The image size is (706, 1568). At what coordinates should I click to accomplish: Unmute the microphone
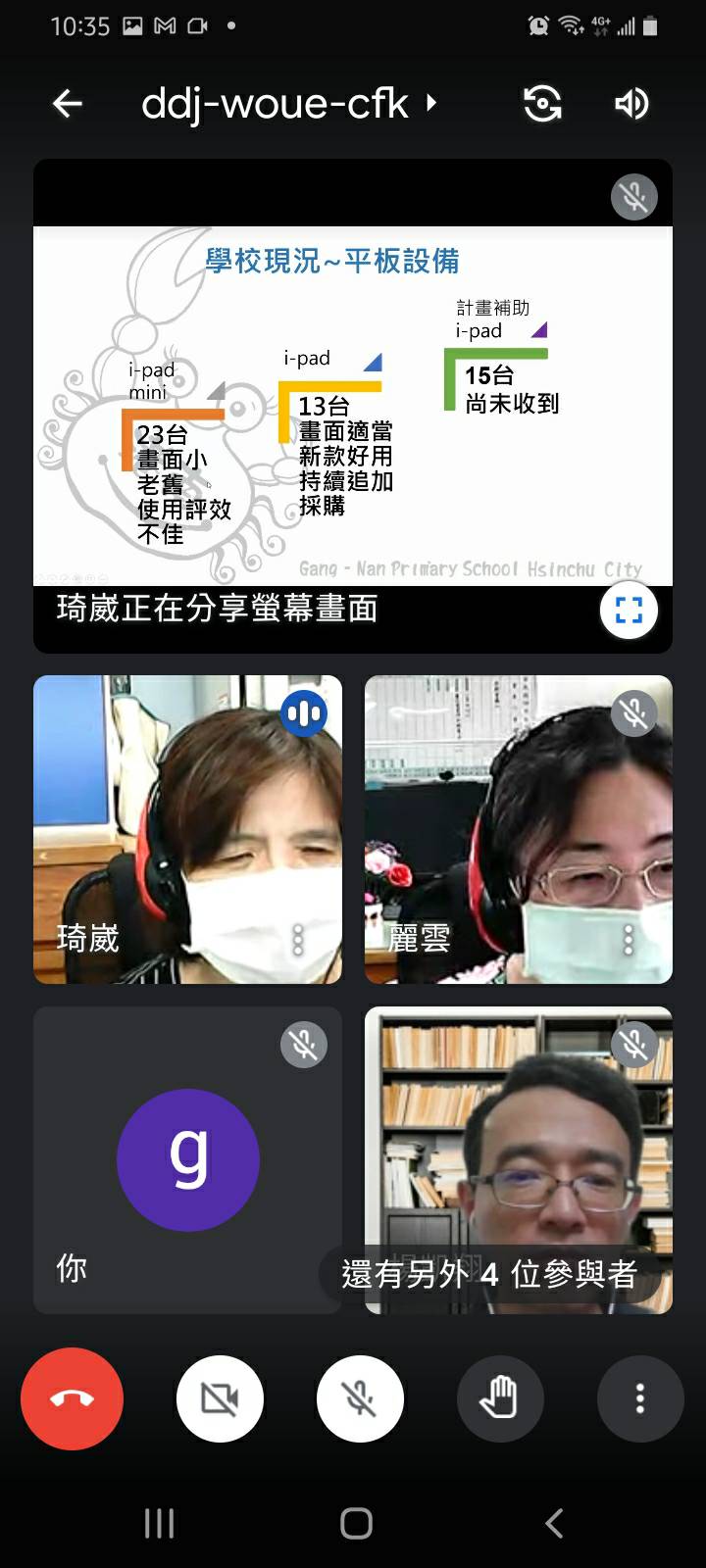tap(360, 1398)
